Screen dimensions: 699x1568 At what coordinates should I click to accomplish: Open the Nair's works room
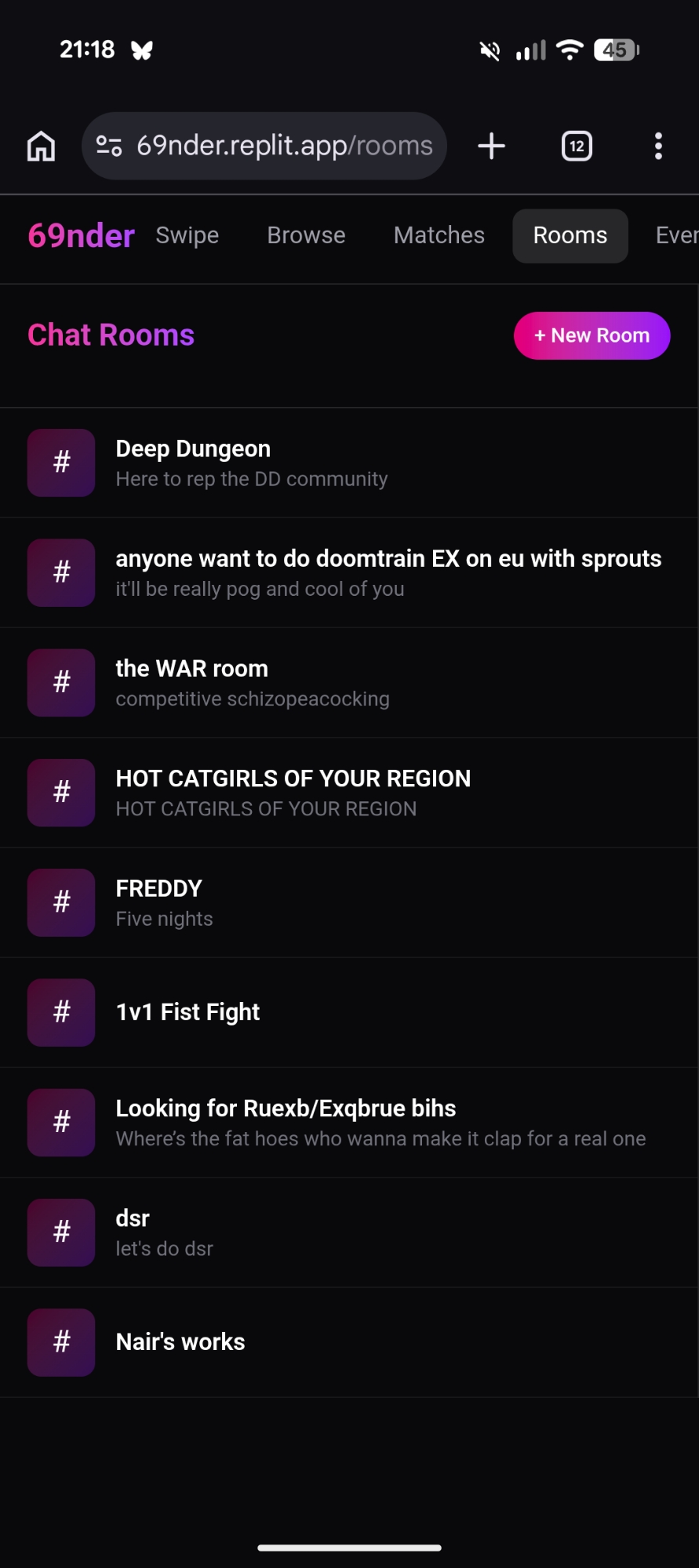point(349,1341)
